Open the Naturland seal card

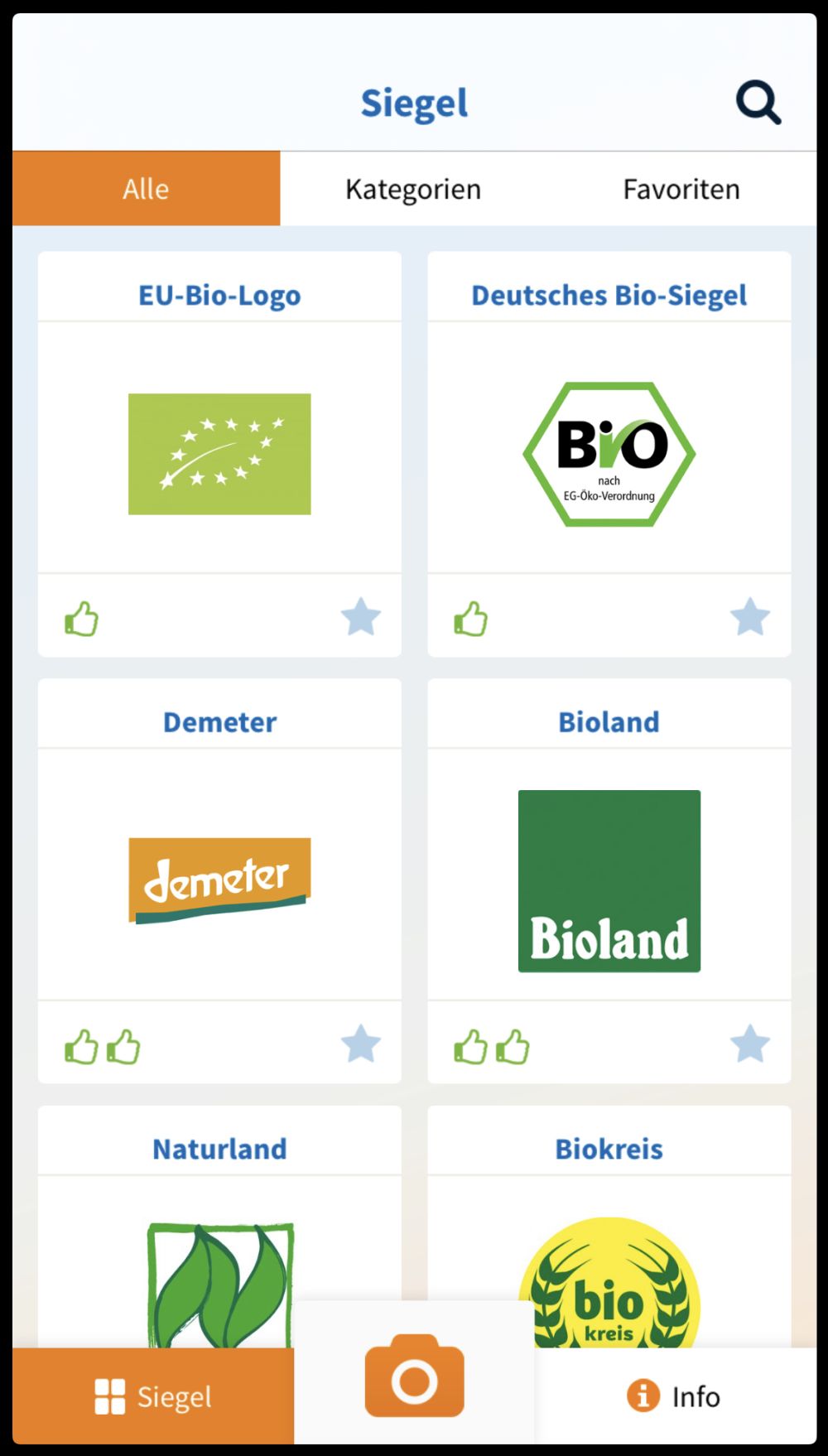219,1227
